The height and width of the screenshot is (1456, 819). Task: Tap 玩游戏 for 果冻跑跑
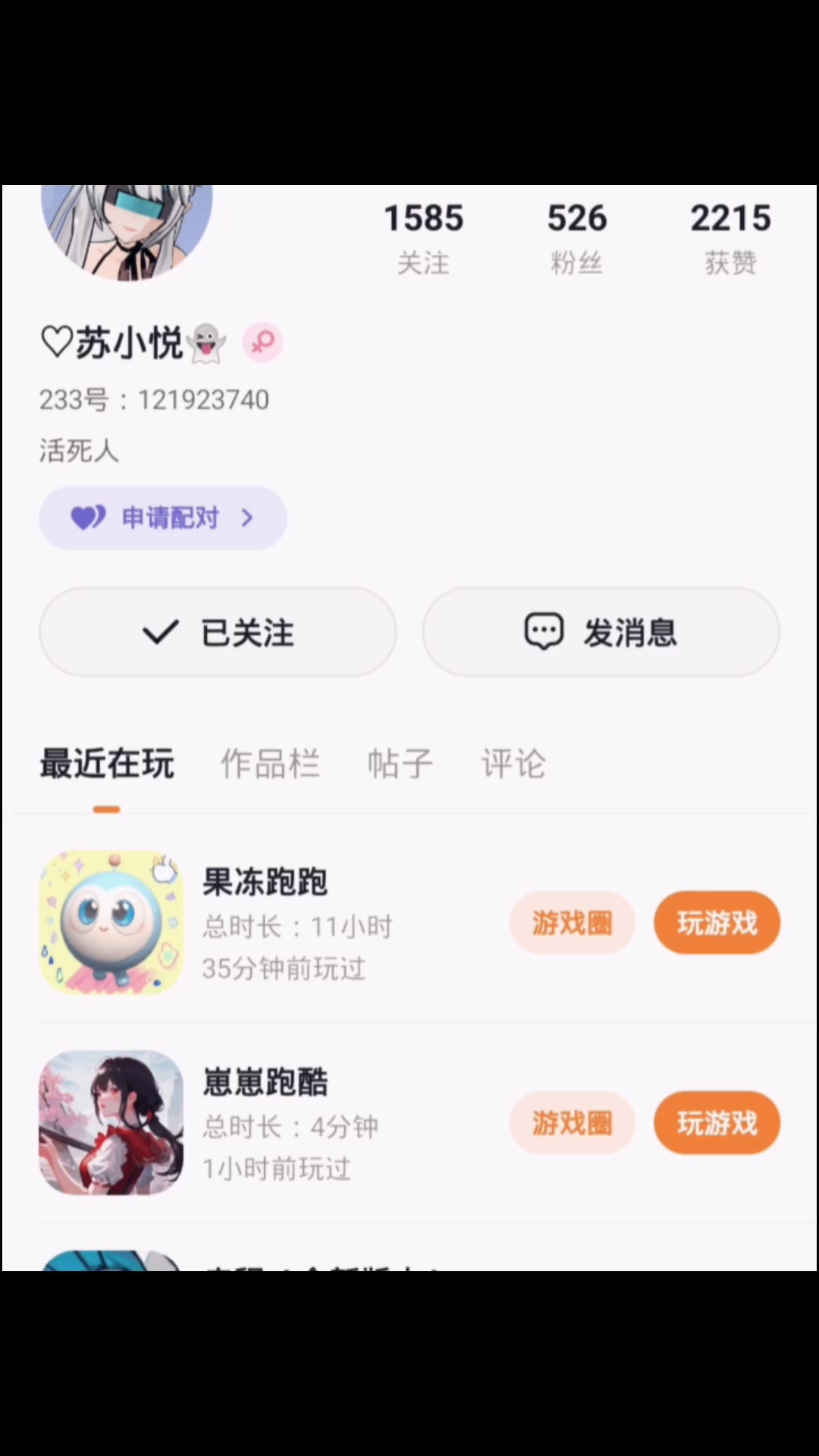[x=717, y=923]
